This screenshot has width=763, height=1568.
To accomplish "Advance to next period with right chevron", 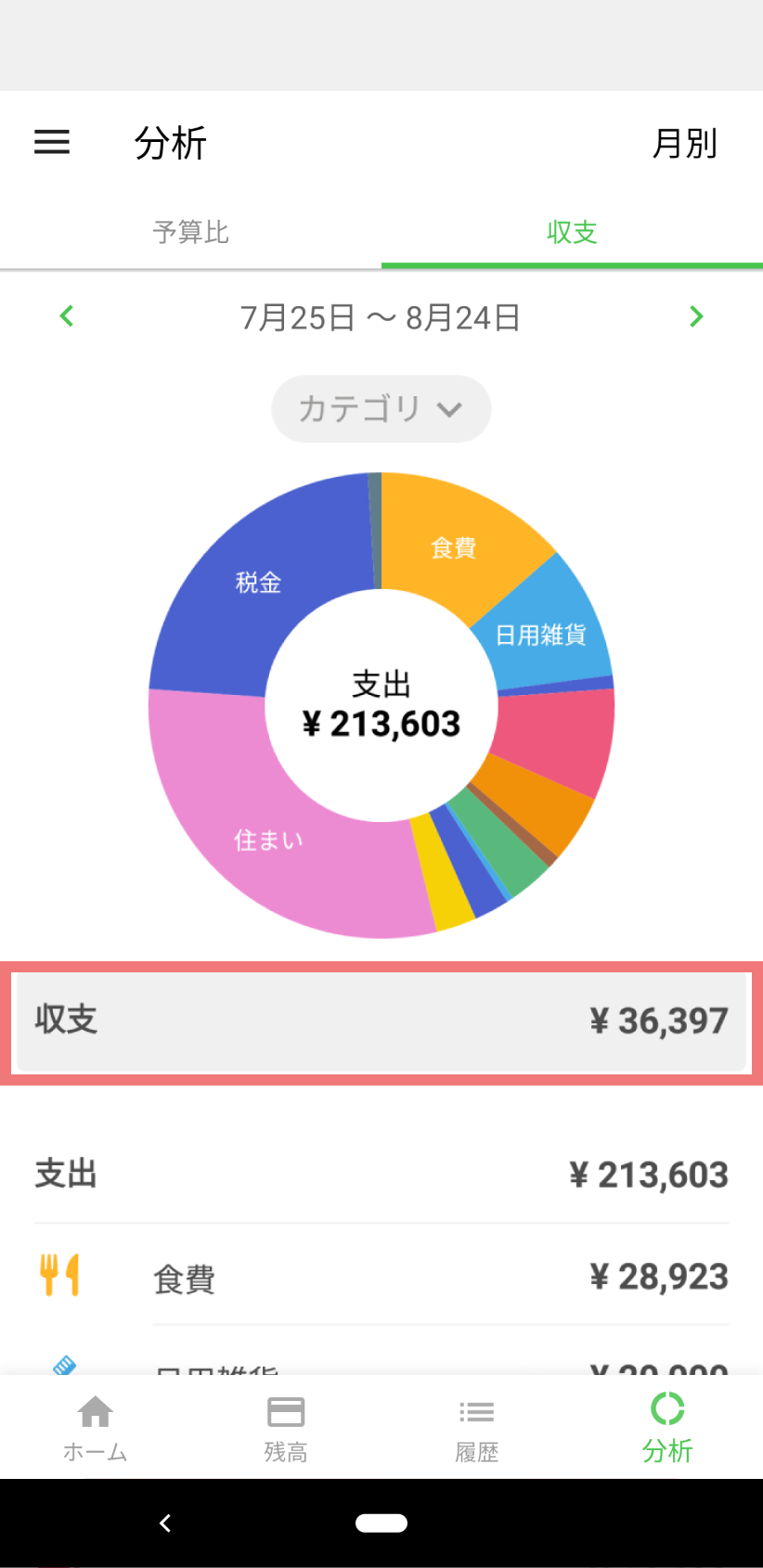I will click(x=696, y=315).
